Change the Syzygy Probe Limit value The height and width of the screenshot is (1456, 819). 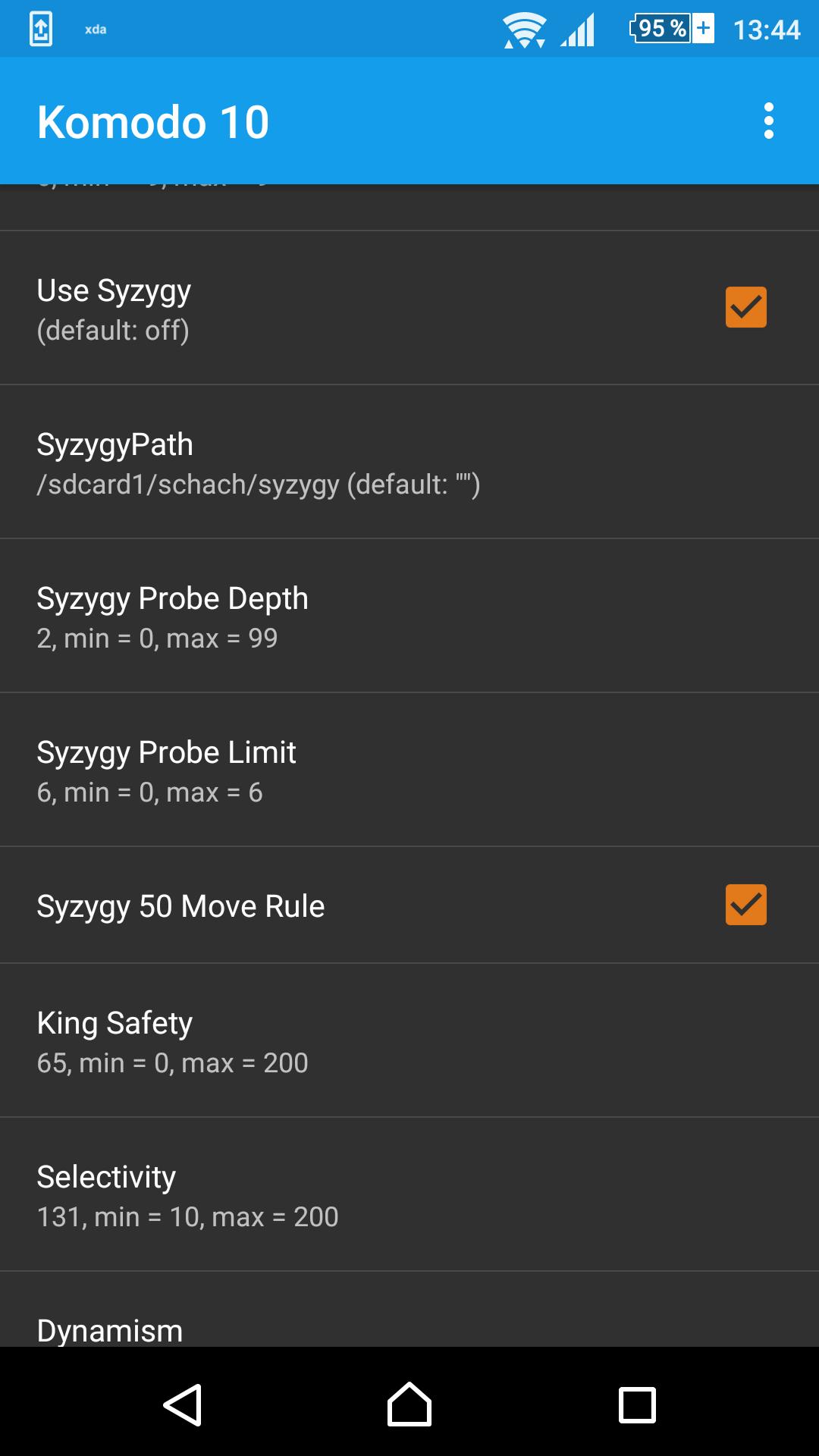409,770
